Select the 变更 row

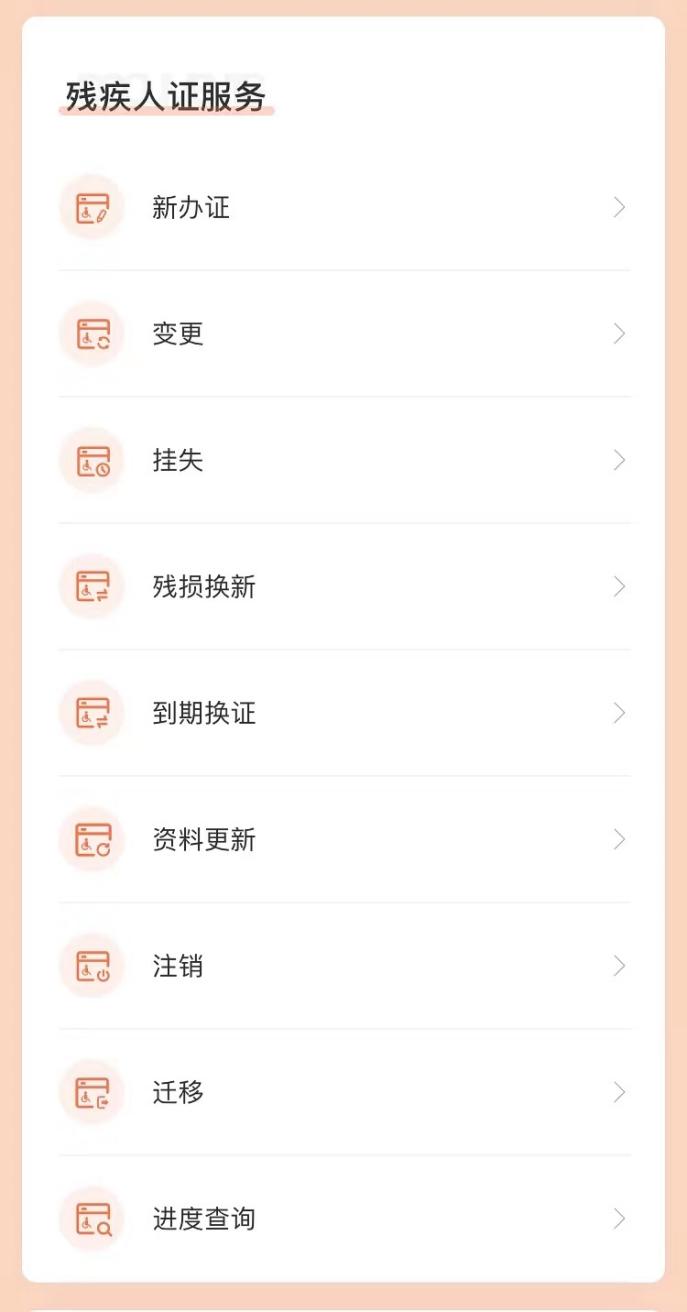pos(343,334)
